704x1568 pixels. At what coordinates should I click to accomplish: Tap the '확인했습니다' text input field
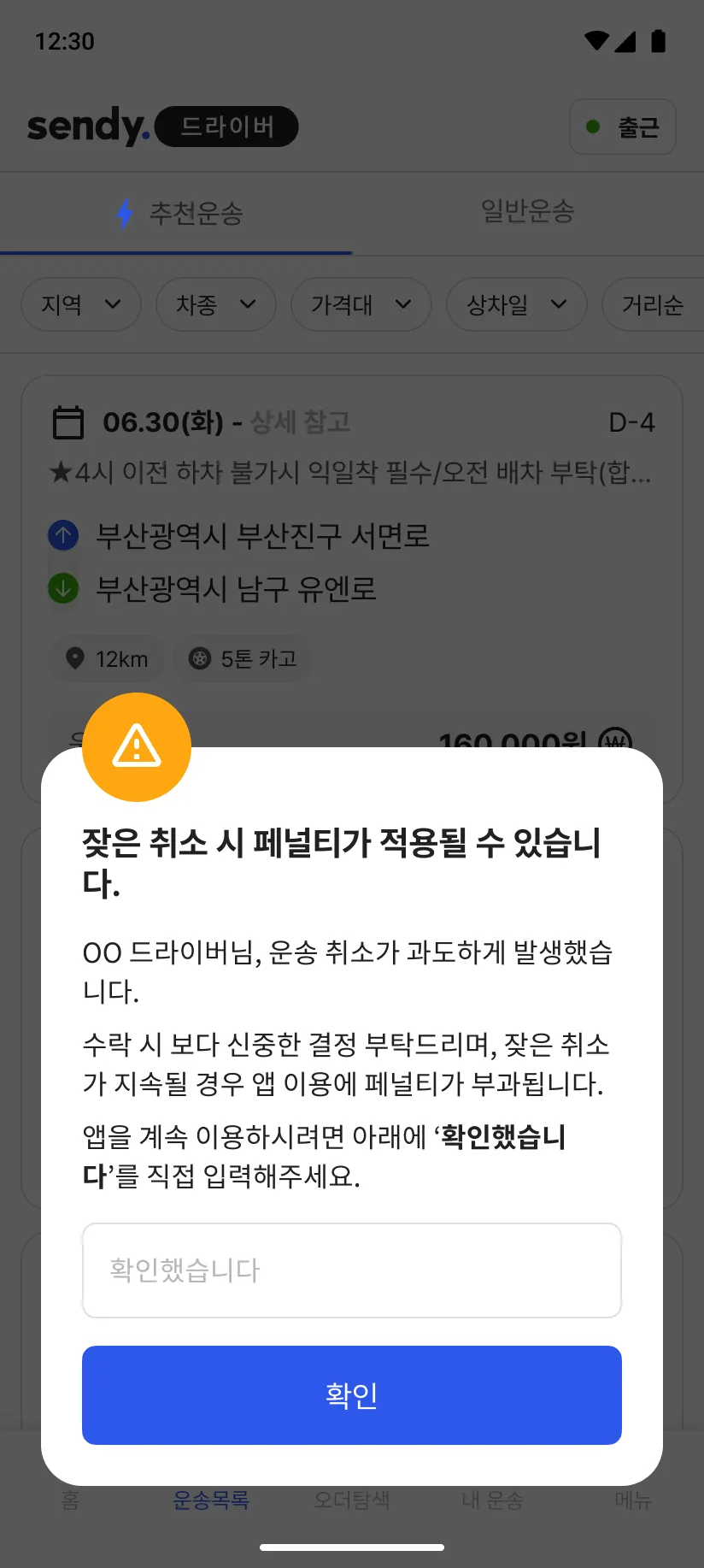click(x=351, y=1270)
